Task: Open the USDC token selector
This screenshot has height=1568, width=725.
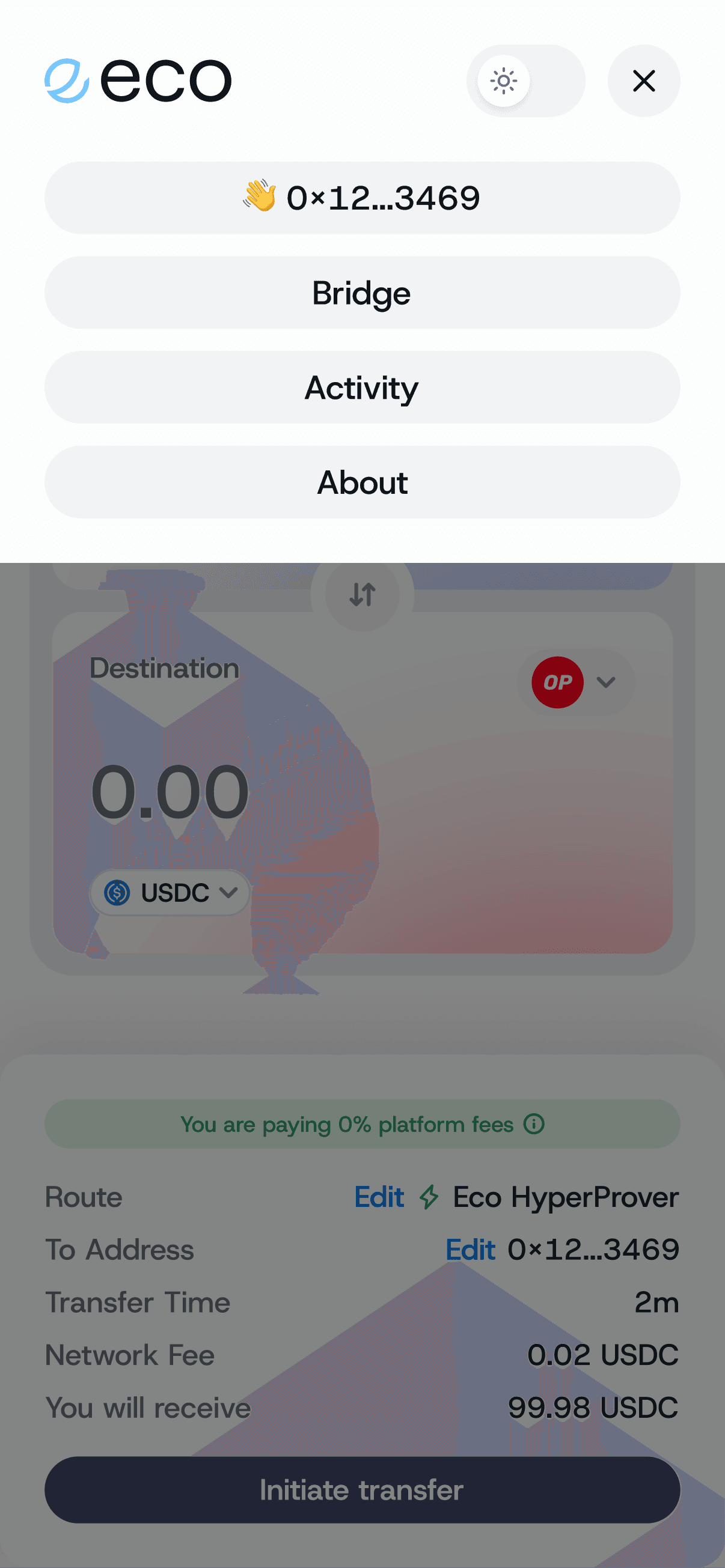Action: (170, 893)
